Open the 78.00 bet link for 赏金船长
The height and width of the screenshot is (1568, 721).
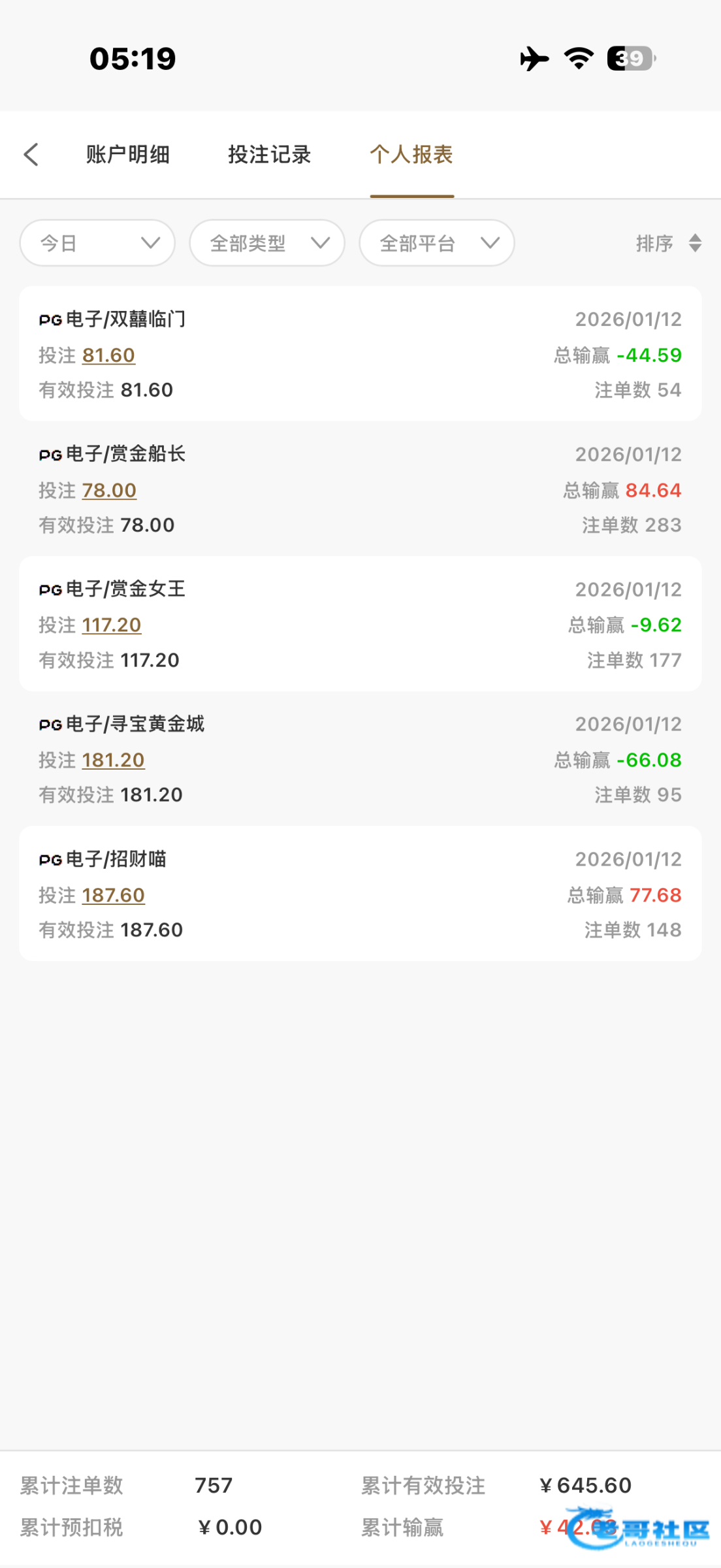pos(109,491)
